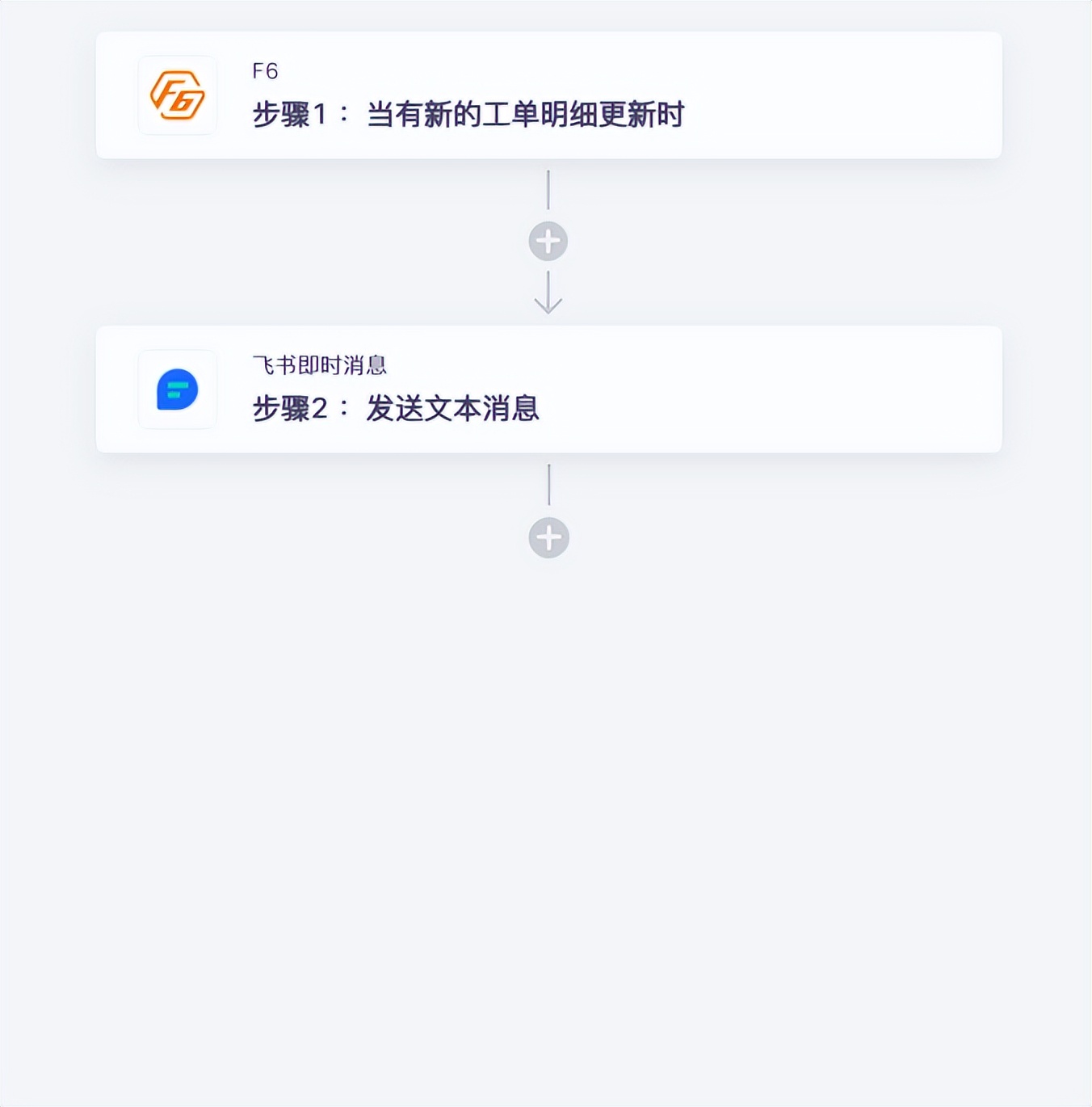This screenshot has height=1107, width=1092.
Task: Click the action card for 发送文本消息
Action: tap(549, 389)
